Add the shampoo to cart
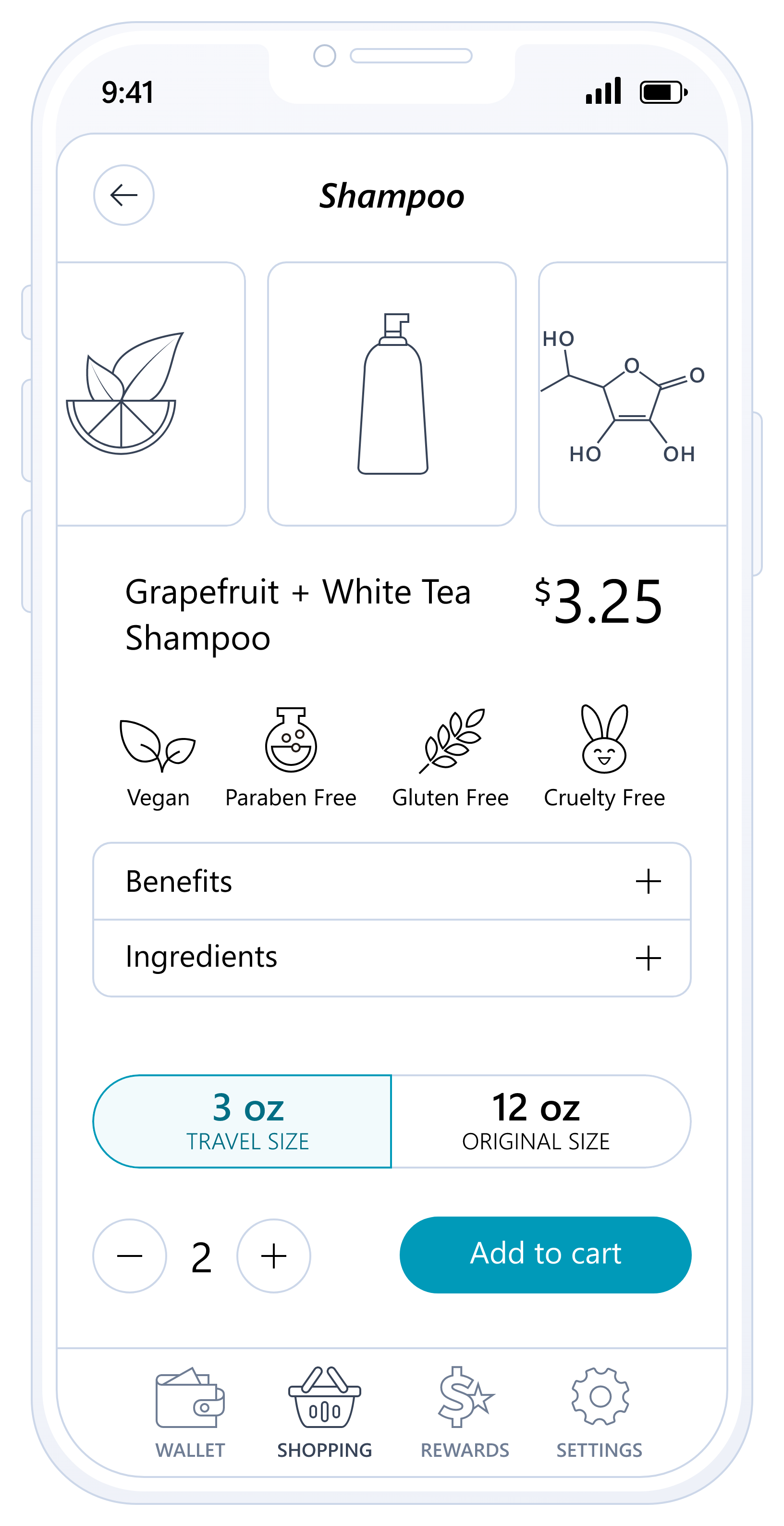Image resolution: width=784 pixels, height=1526 pixels. 545,1254
